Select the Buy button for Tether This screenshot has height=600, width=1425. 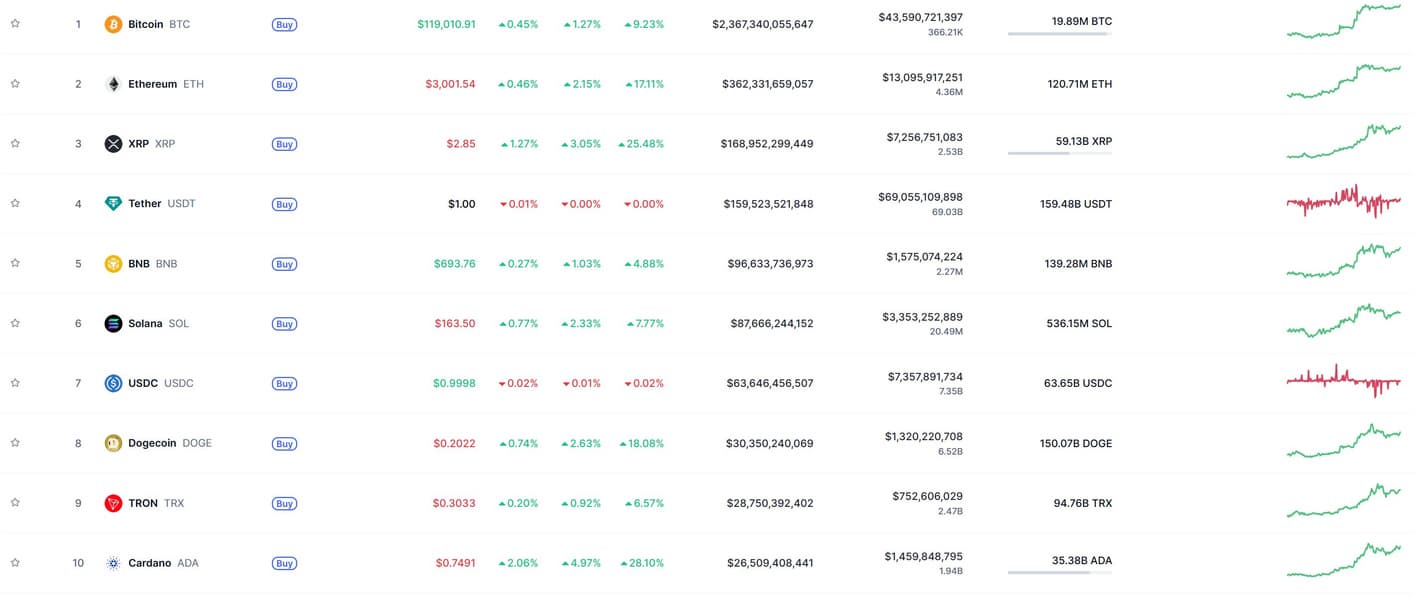(x=284, y=204)
